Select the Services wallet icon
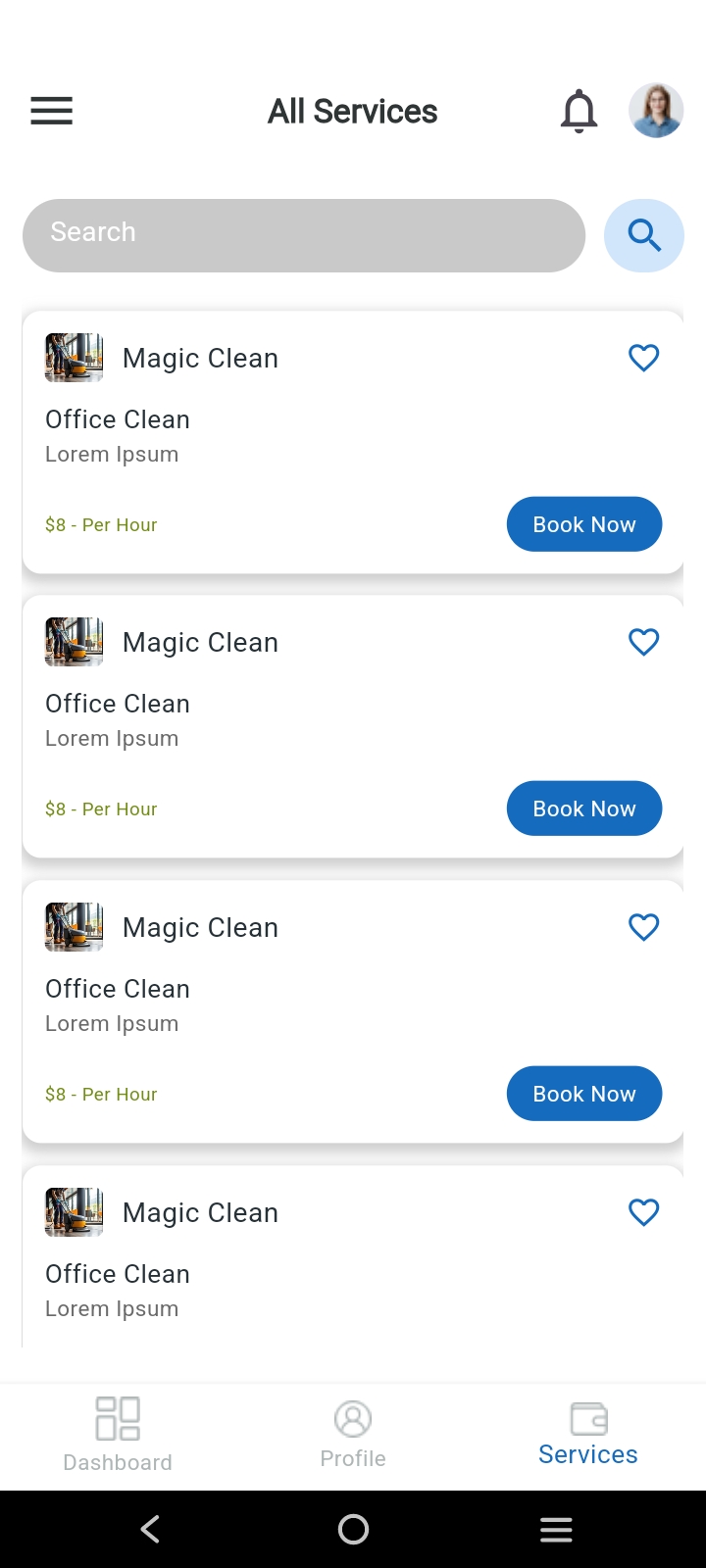 (x=587, y=1418)
